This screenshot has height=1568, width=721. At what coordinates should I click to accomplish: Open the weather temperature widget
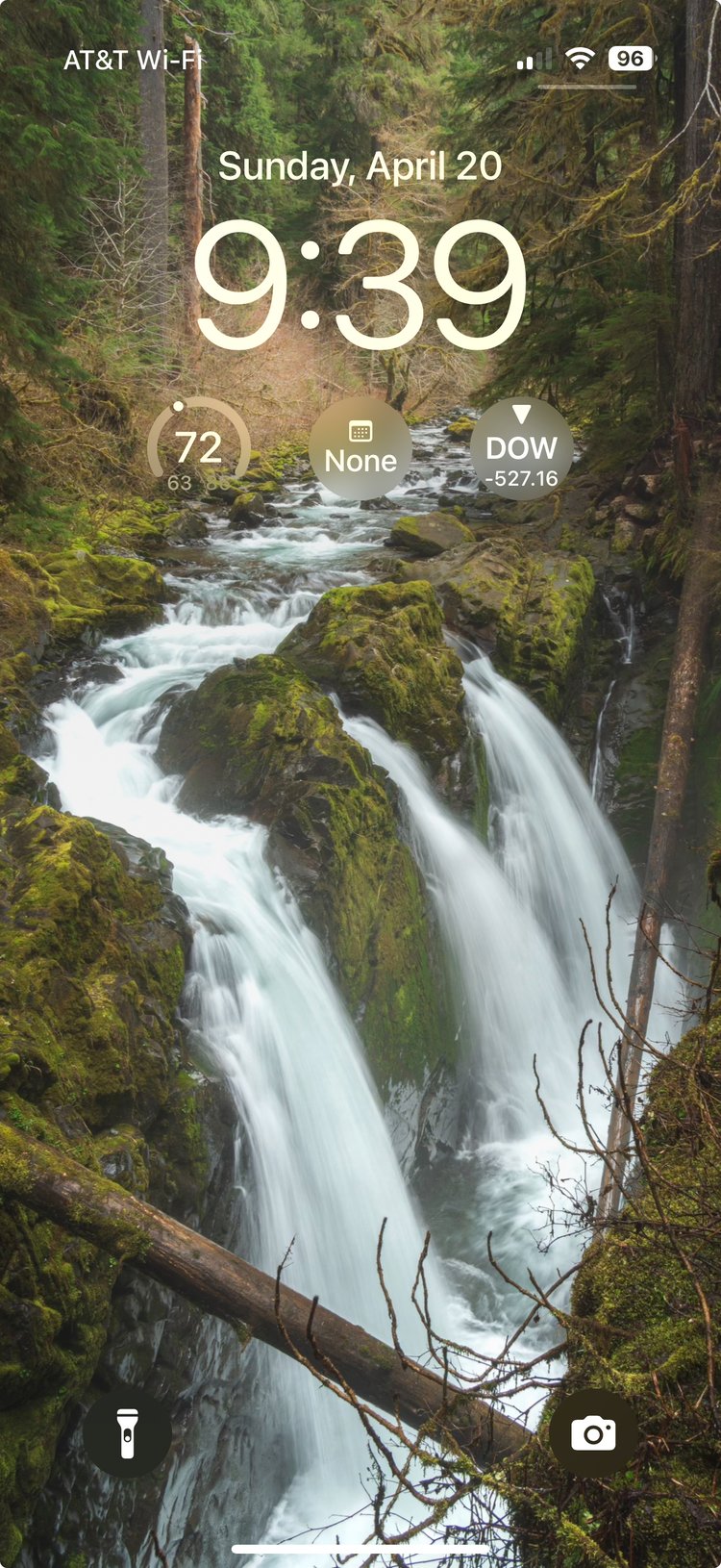point(199,448)
